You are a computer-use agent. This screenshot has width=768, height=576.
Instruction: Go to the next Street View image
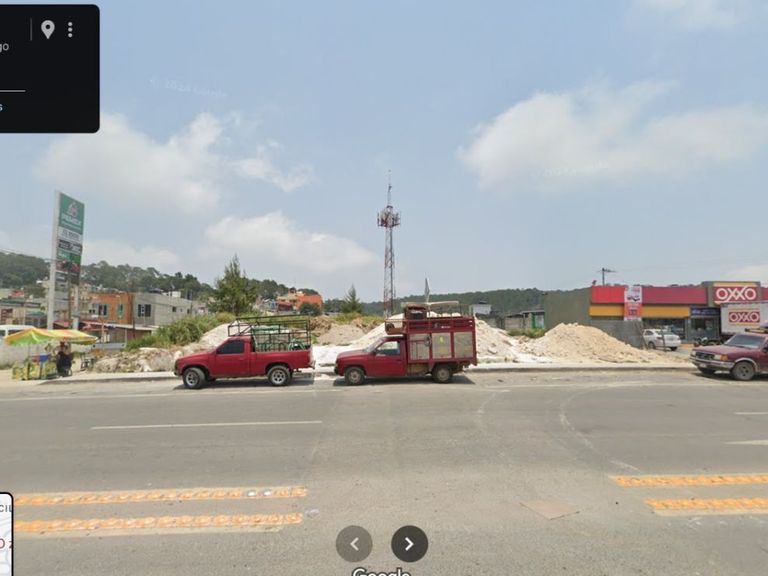click(x=409, y=543)
